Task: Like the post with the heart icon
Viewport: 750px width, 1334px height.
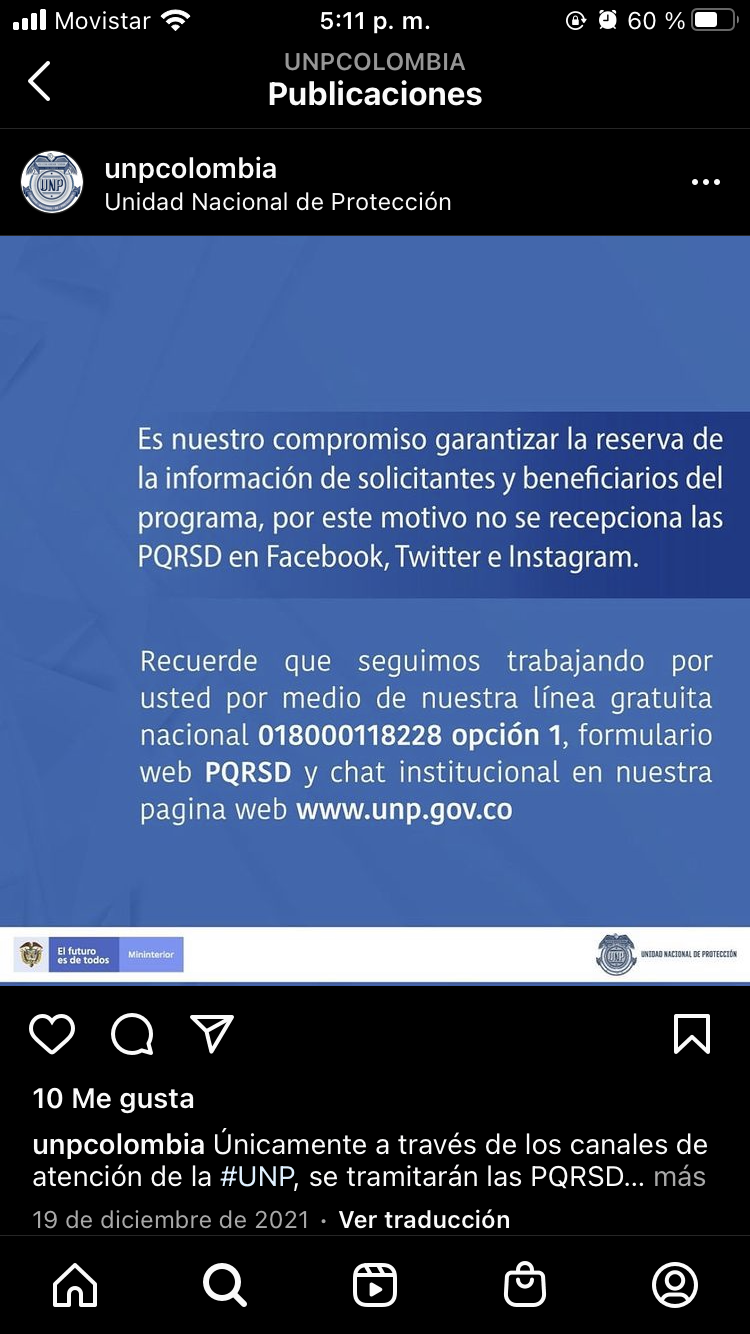Action: click(52, 1034)
